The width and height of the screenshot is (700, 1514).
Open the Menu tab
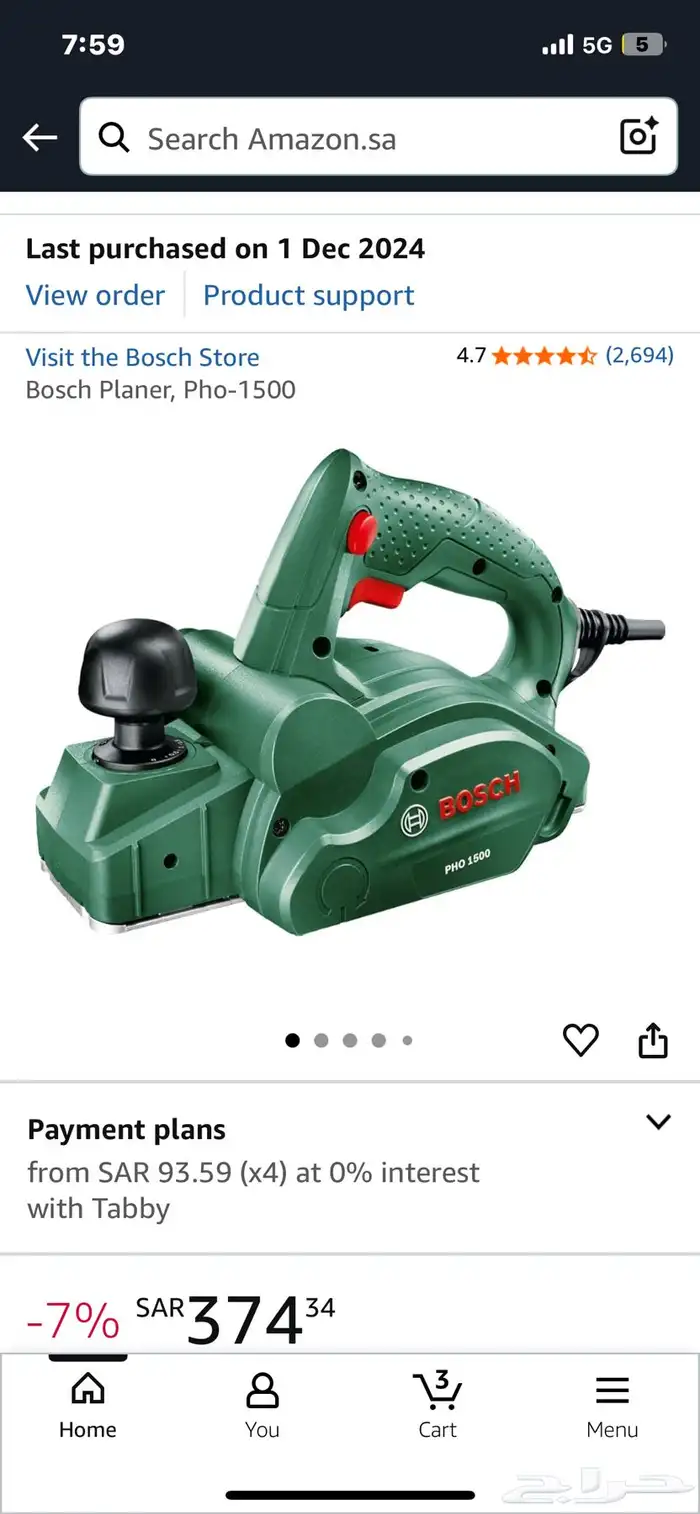(612, 1405)
